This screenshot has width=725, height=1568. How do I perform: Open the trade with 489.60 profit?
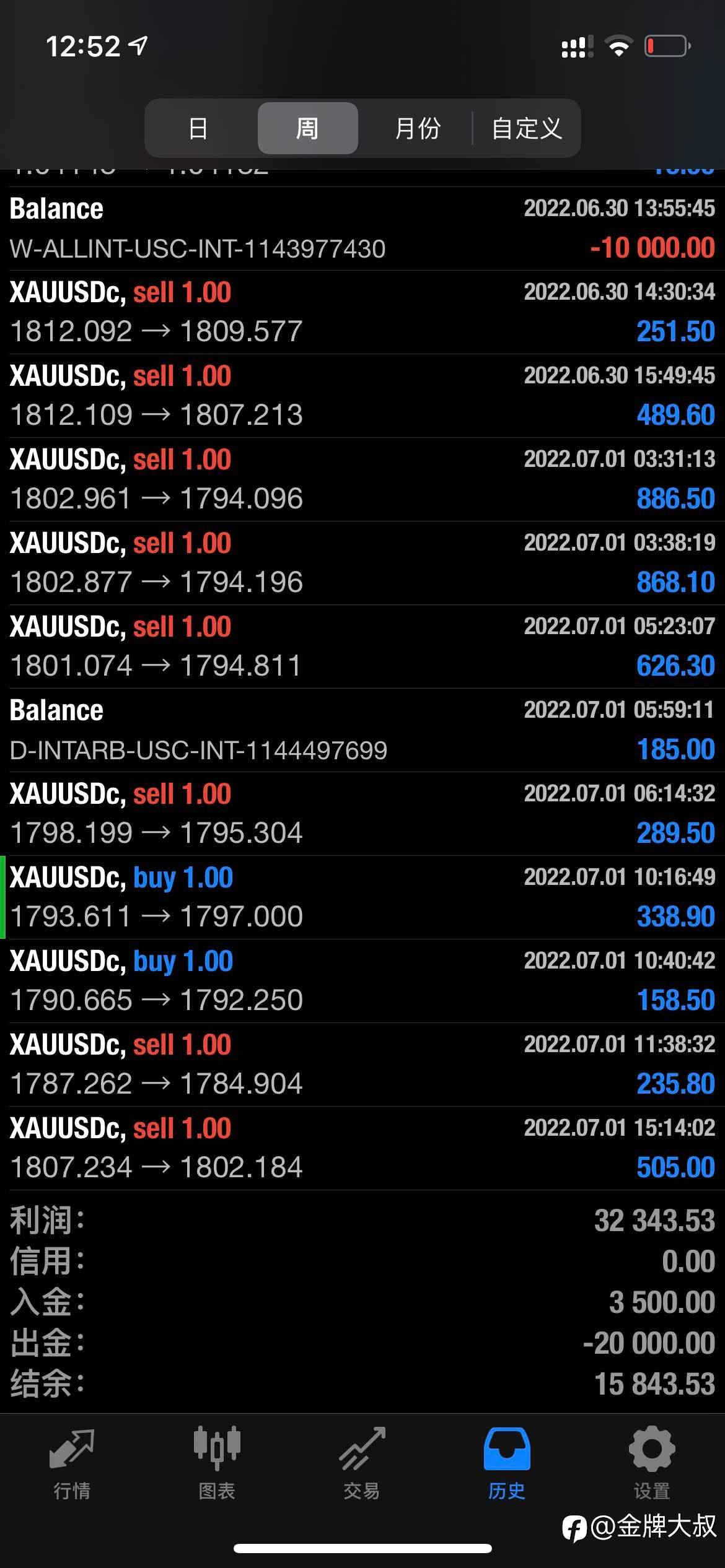362,395
